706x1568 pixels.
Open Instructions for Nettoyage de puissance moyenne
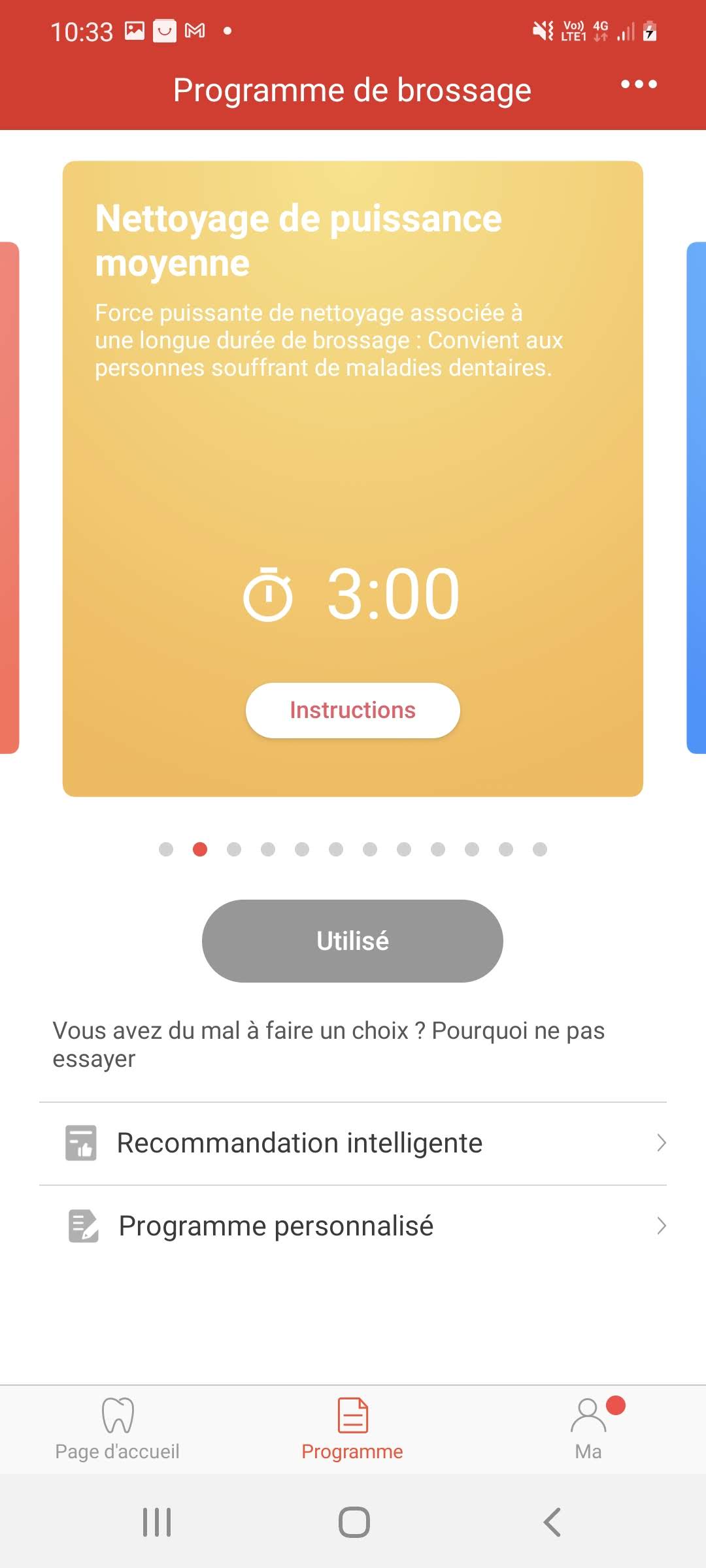coord(352,710)
